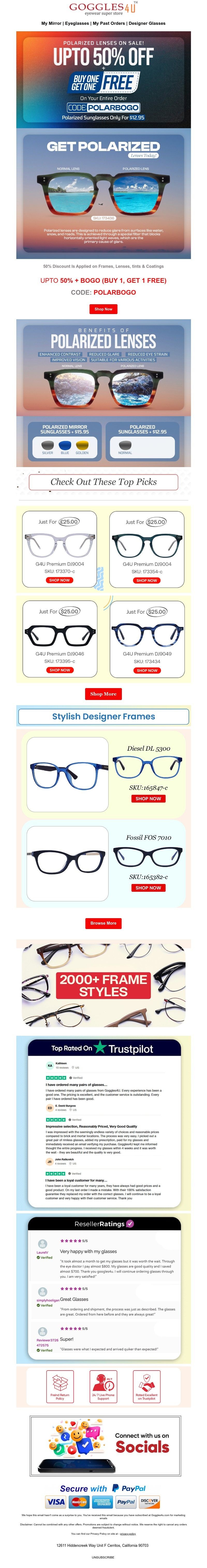The image size is (207, 1568).
Task: Shop the G4U Premium DJ9004 SKU 173370-c
Action: pyautogui.click(x=59, y=580)
